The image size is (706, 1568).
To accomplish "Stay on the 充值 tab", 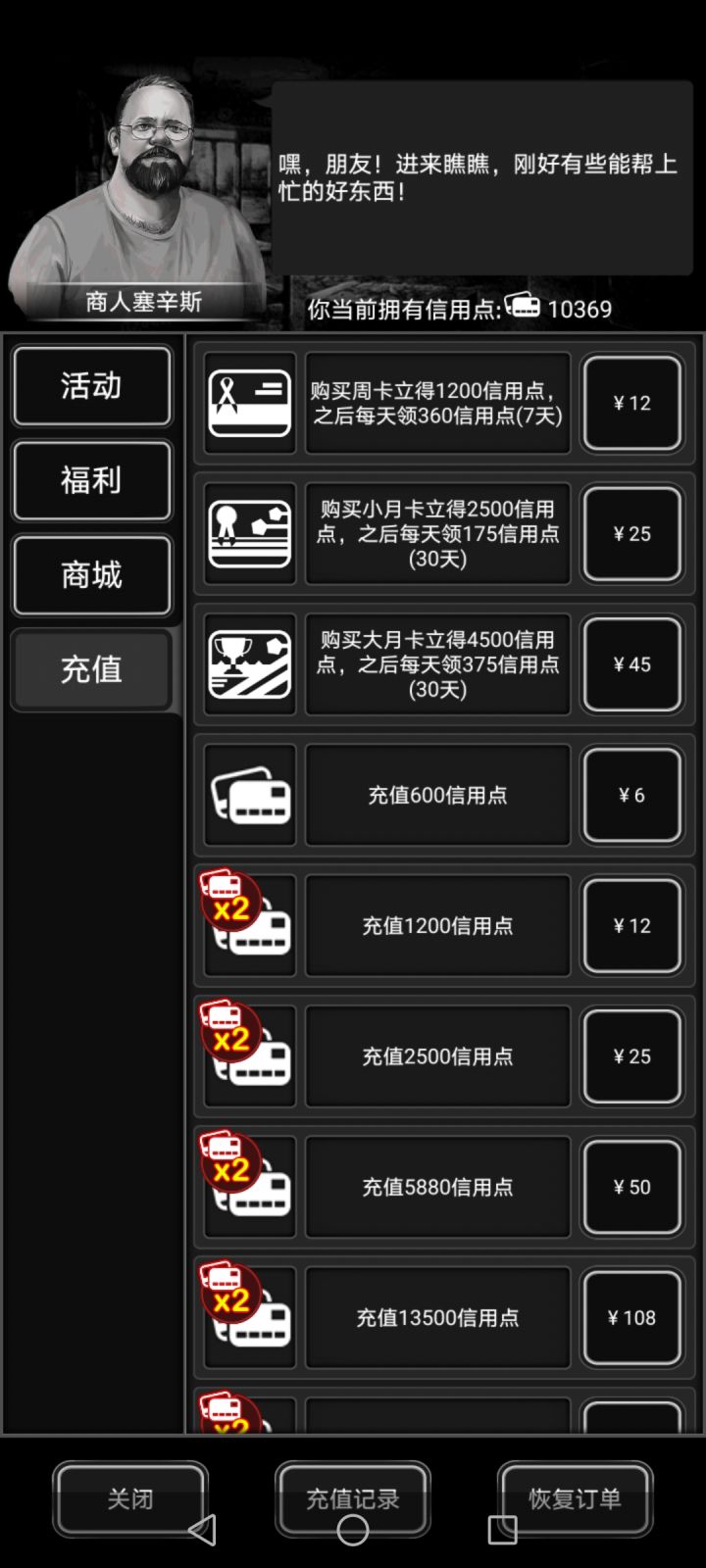I will (92, 669).
